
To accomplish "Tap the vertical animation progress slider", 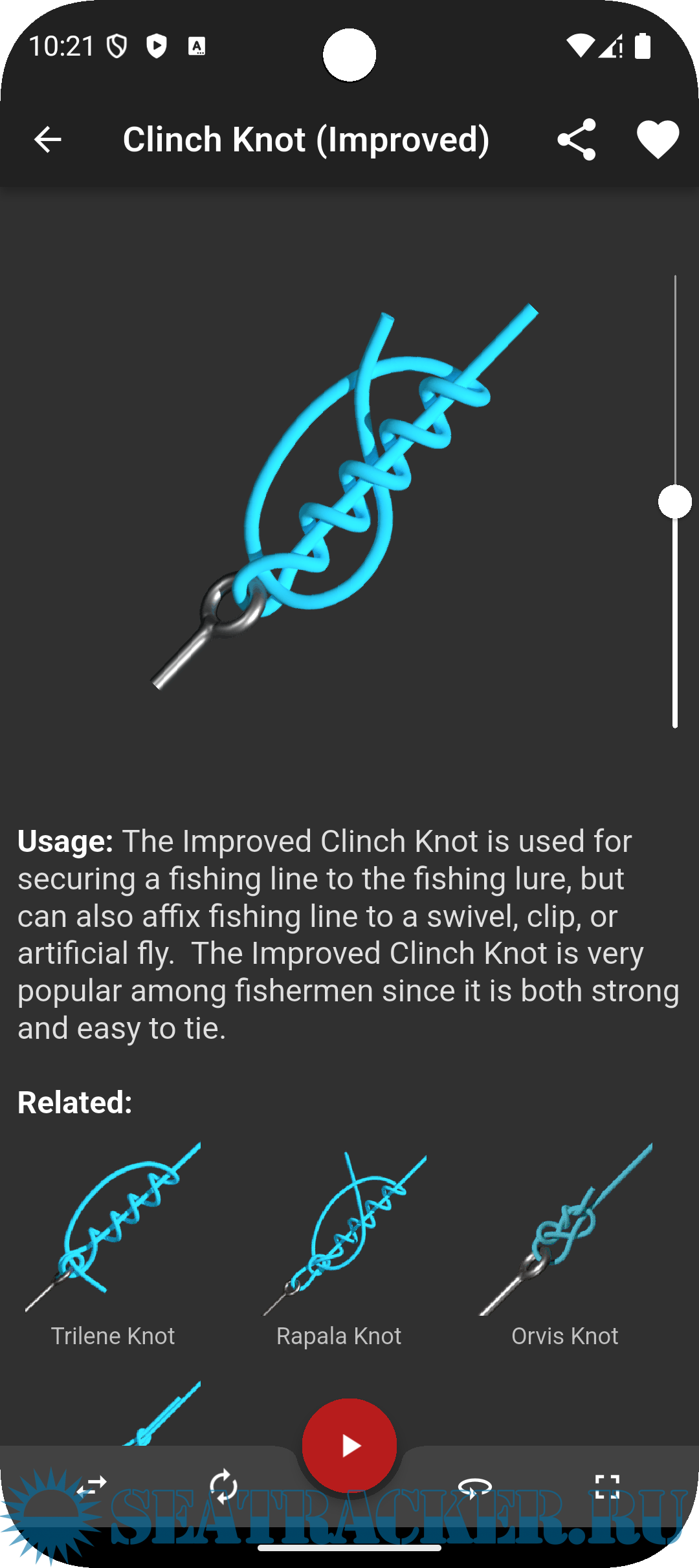I will pos(674,502).
